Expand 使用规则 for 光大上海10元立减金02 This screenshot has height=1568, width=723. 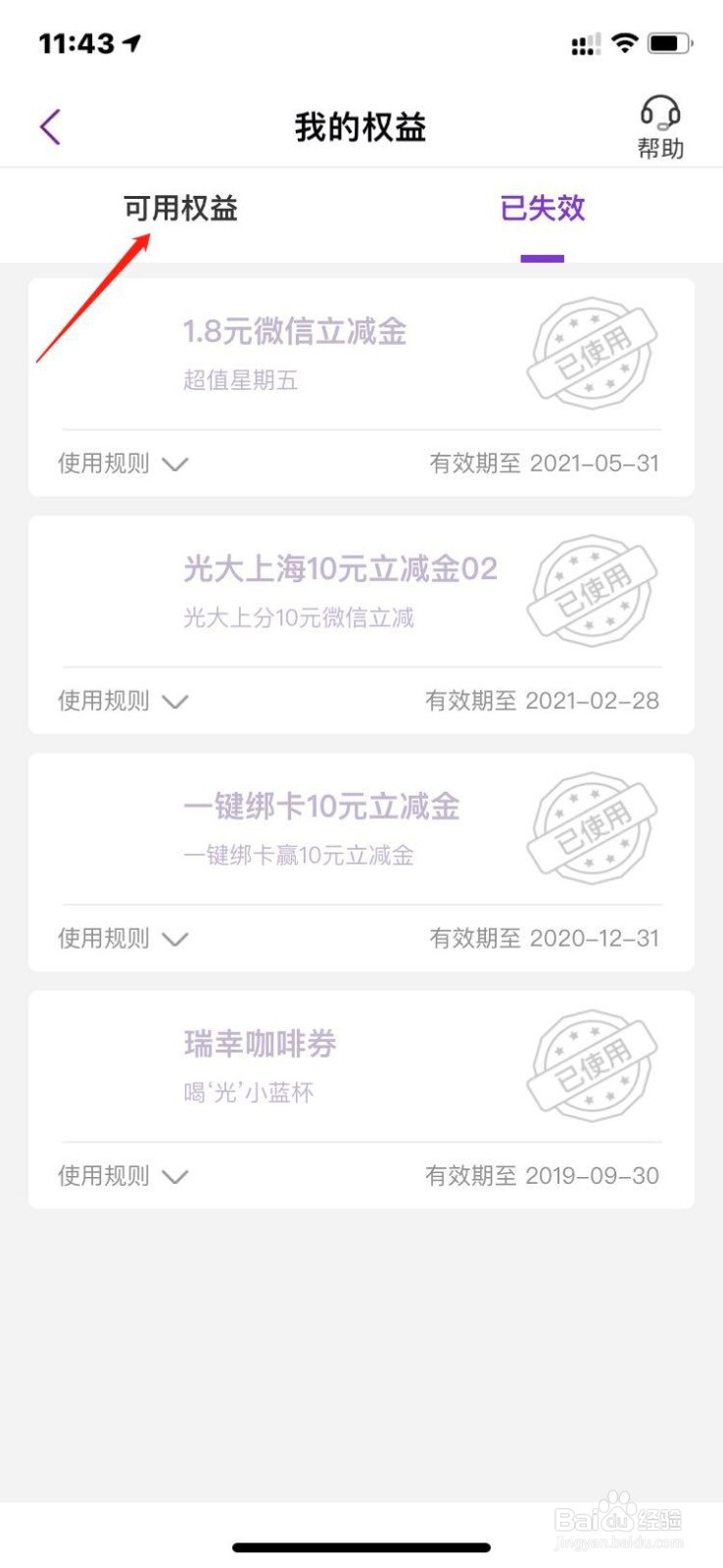click(122, 701)
